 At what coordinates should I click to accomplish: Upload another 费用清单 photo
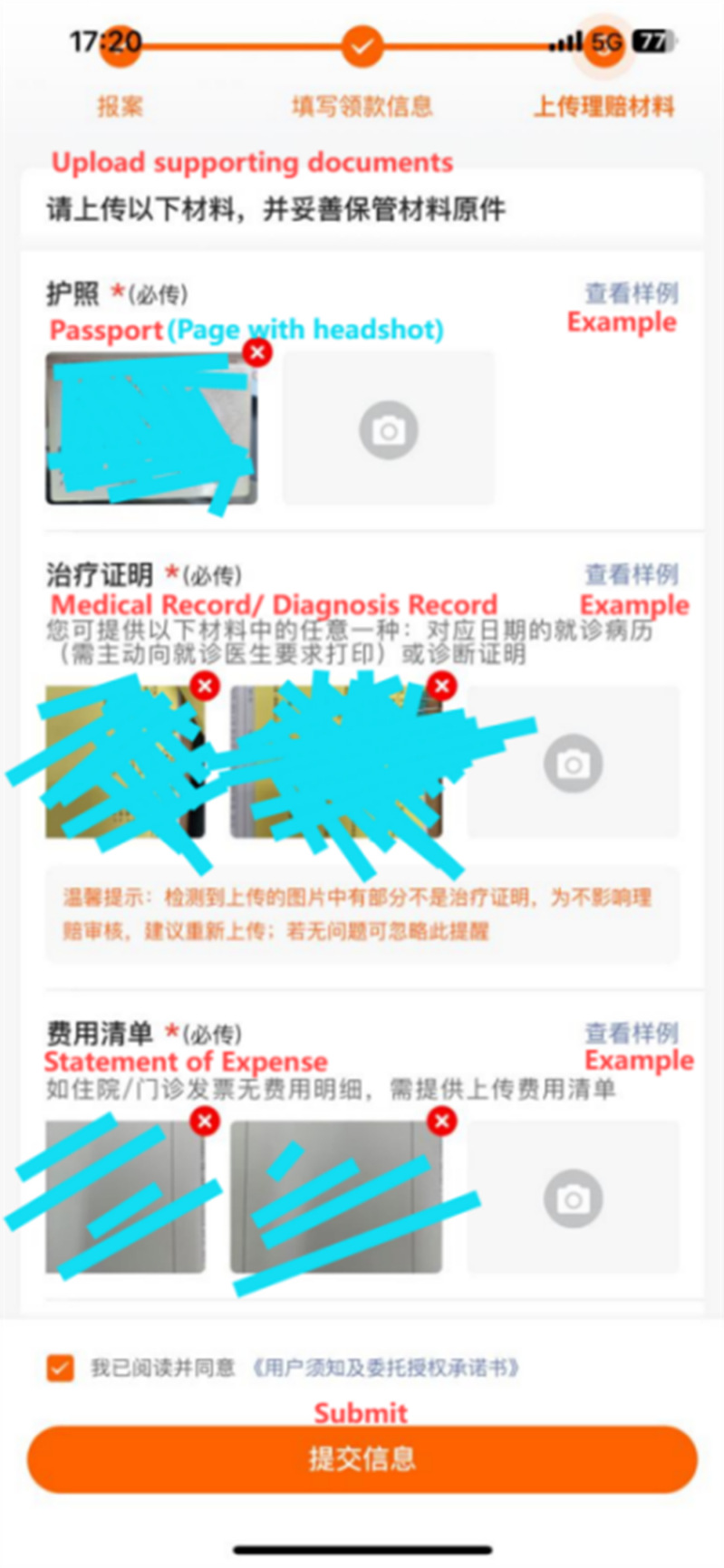[x=573, y=1198]
